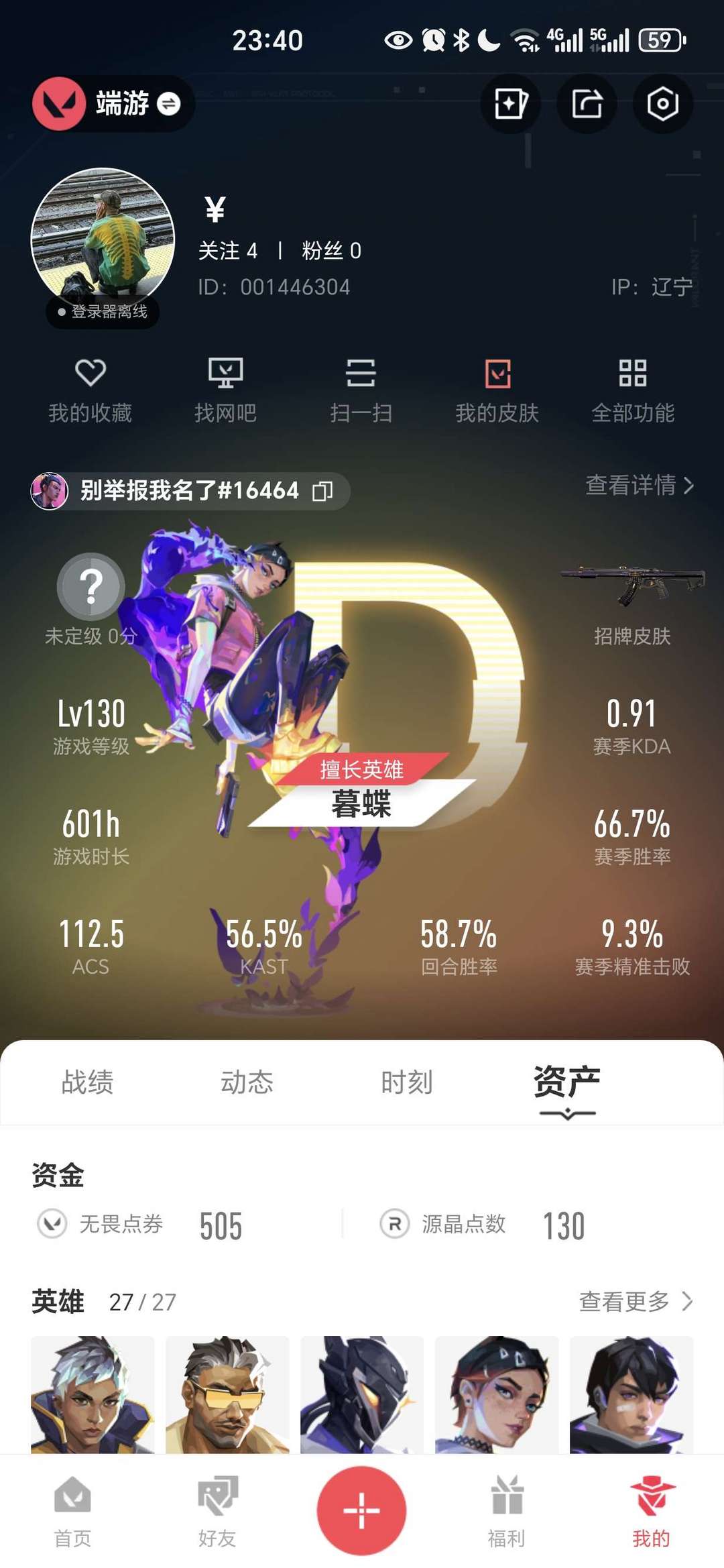The image size is (724, 1568).
Task: Open the card sparkle icon at top
Action: click(510, 104)
